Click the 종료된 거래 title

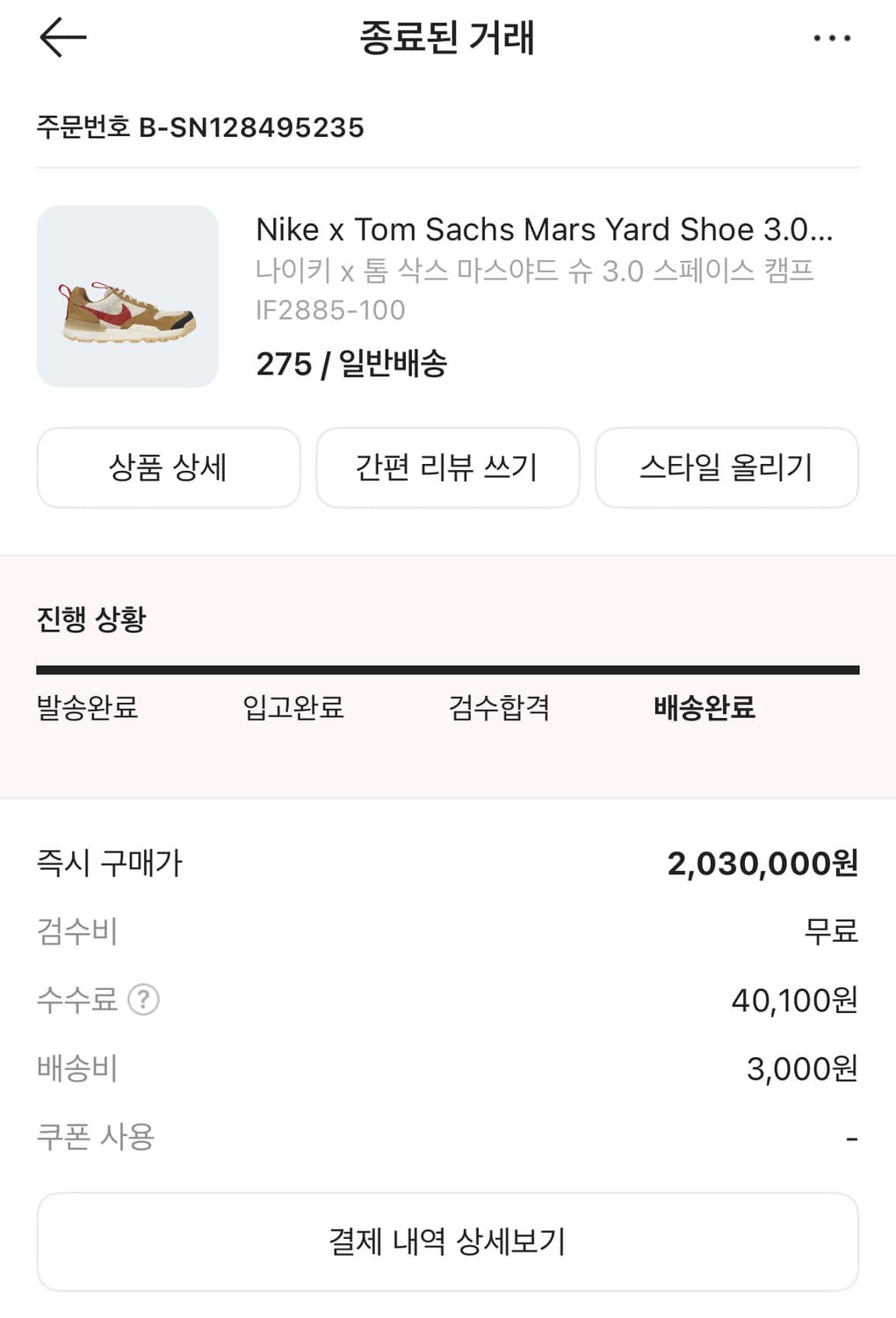click(448, 37)
